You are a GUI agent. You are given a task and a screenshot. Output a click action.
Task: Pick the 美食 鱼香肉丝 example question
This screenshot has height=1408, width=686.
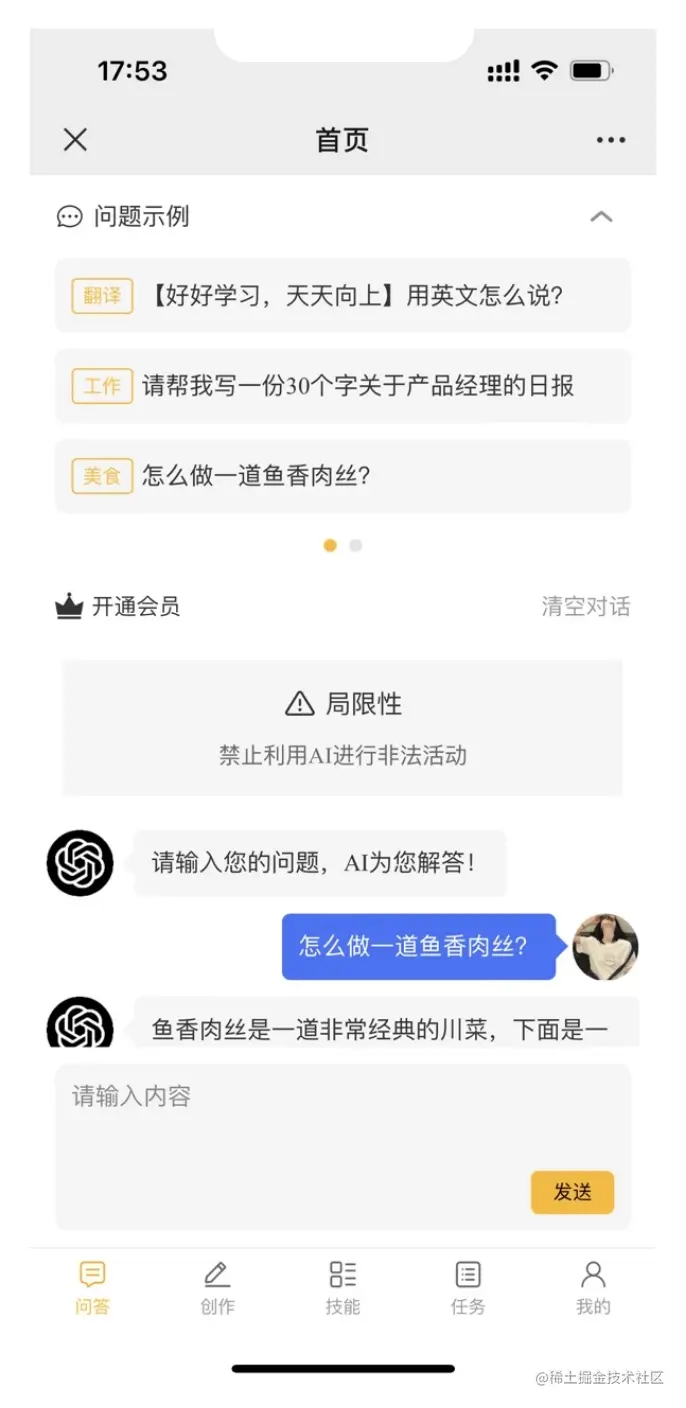[342, 476]
